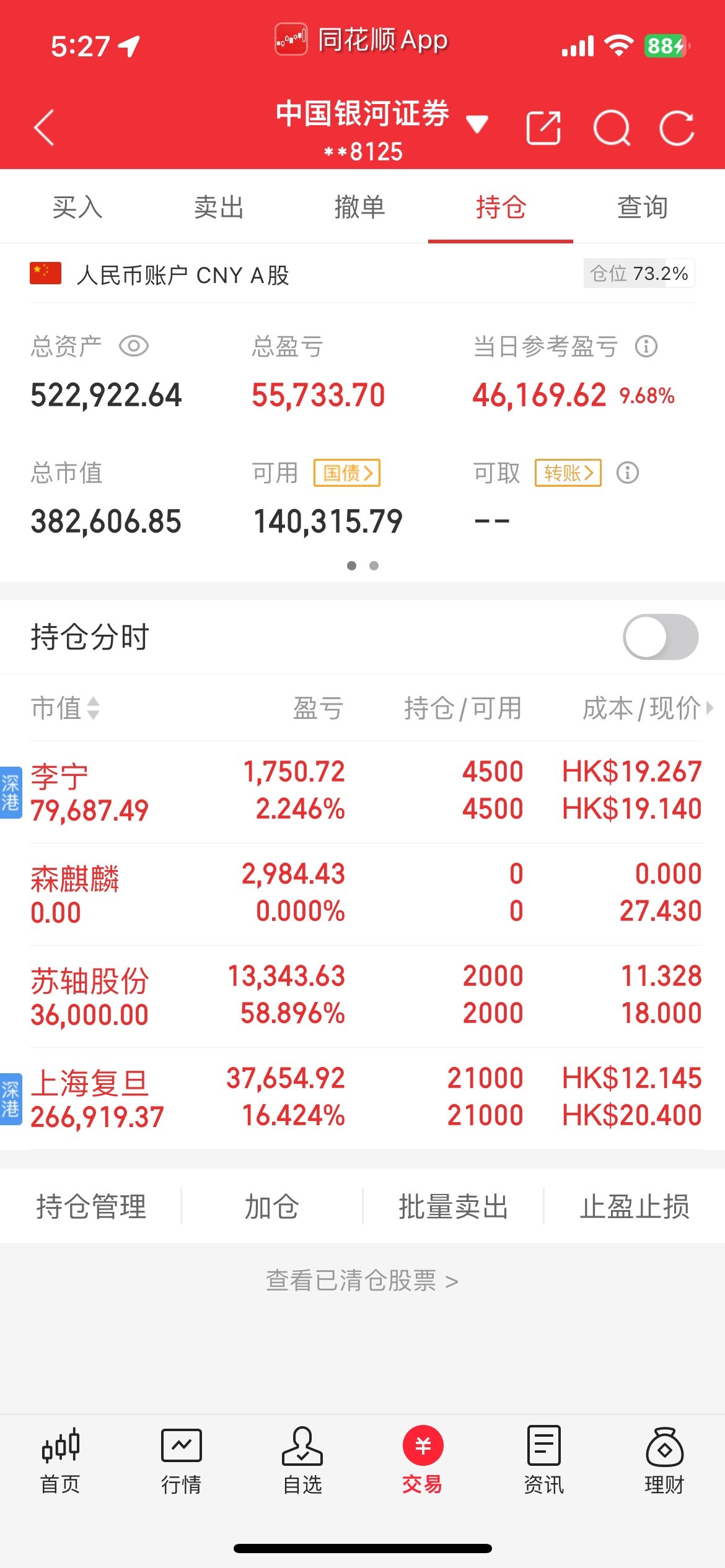Go back using the top-left arrow
This screenshot has width=725, height=1568.
click(45, 128)
